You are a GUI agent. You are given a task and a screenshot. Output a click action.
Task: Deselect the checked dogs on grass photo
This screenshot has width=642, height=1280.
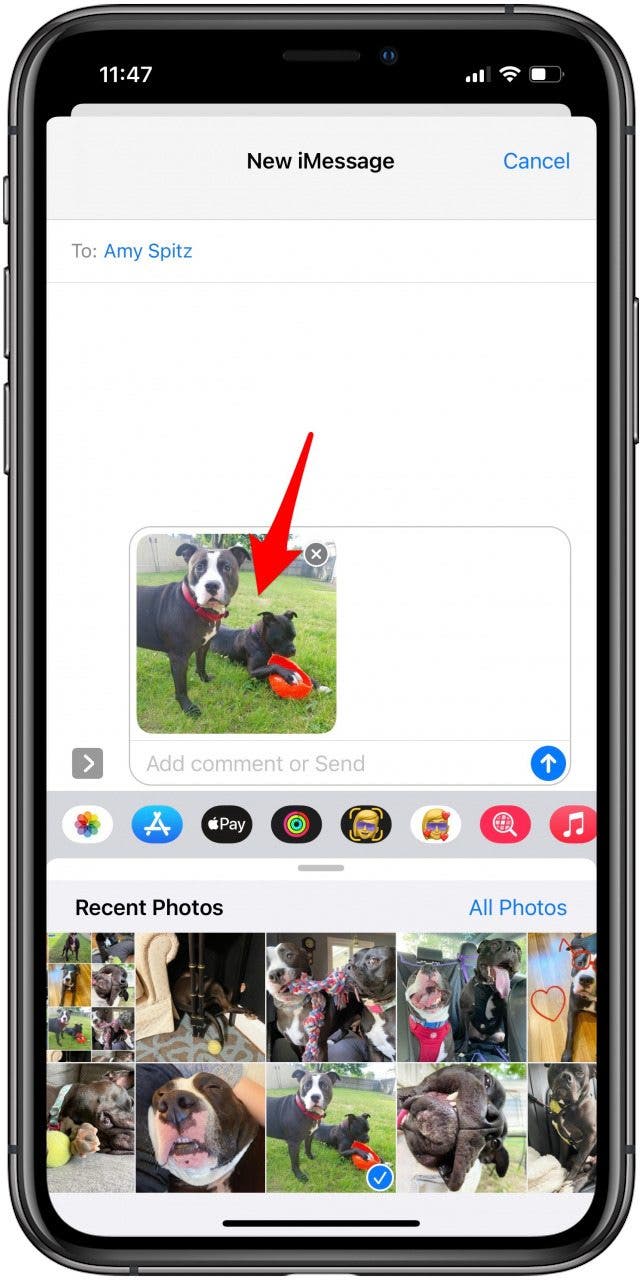click(x=331, y=1127)
